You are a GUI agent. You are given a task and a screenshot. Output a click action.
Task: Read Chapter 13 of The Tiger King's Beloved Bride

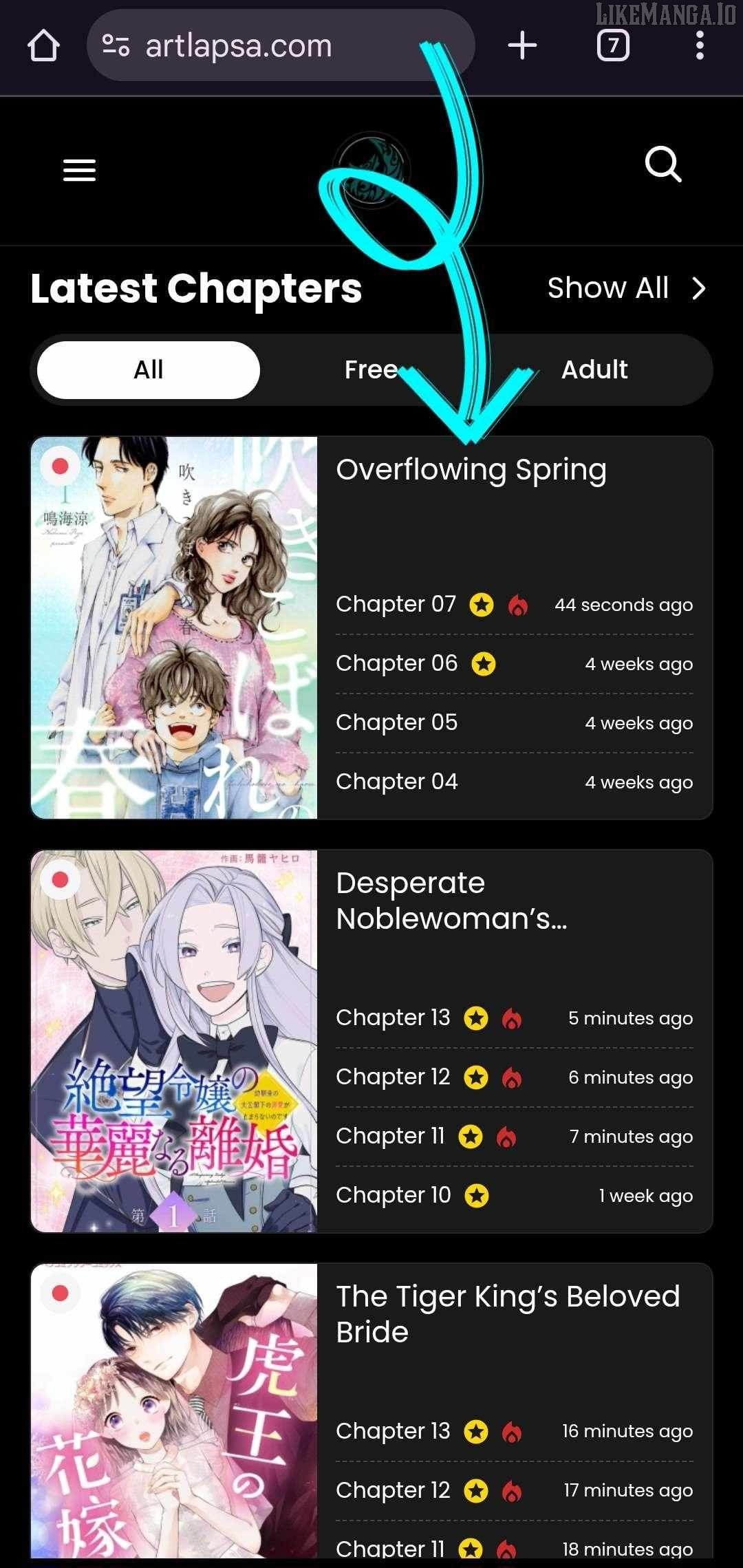(x=393, y=1431)
